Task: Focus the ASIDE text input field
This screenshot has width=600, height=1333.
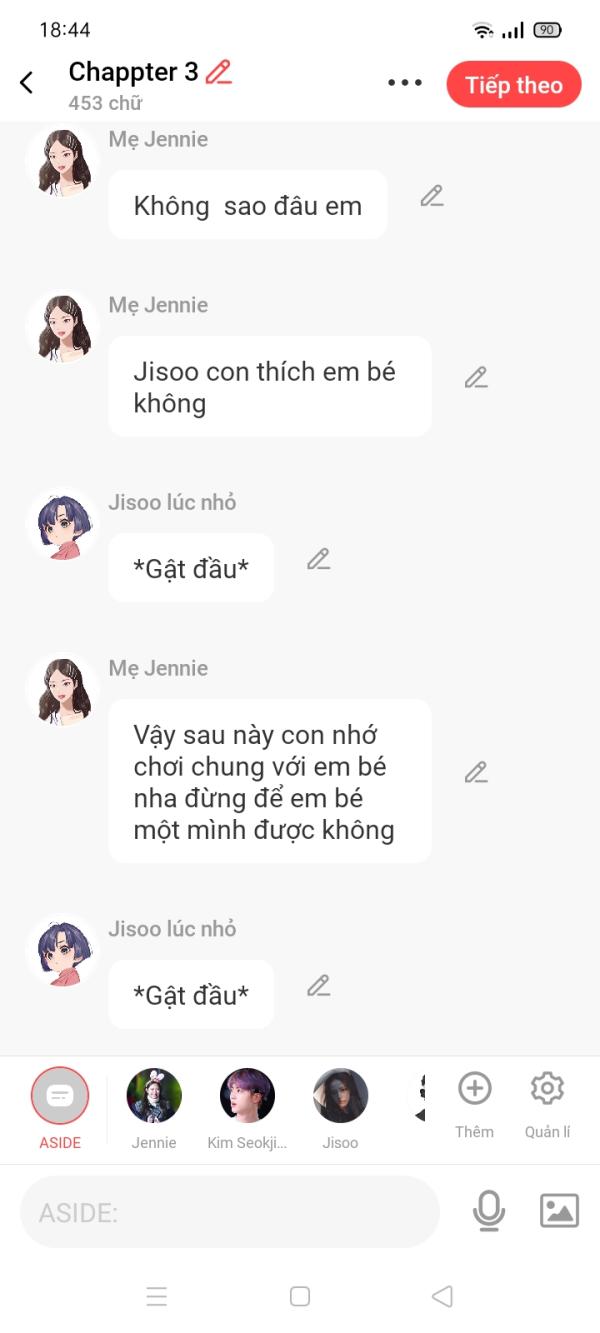Action: (x=230, y=1212)
